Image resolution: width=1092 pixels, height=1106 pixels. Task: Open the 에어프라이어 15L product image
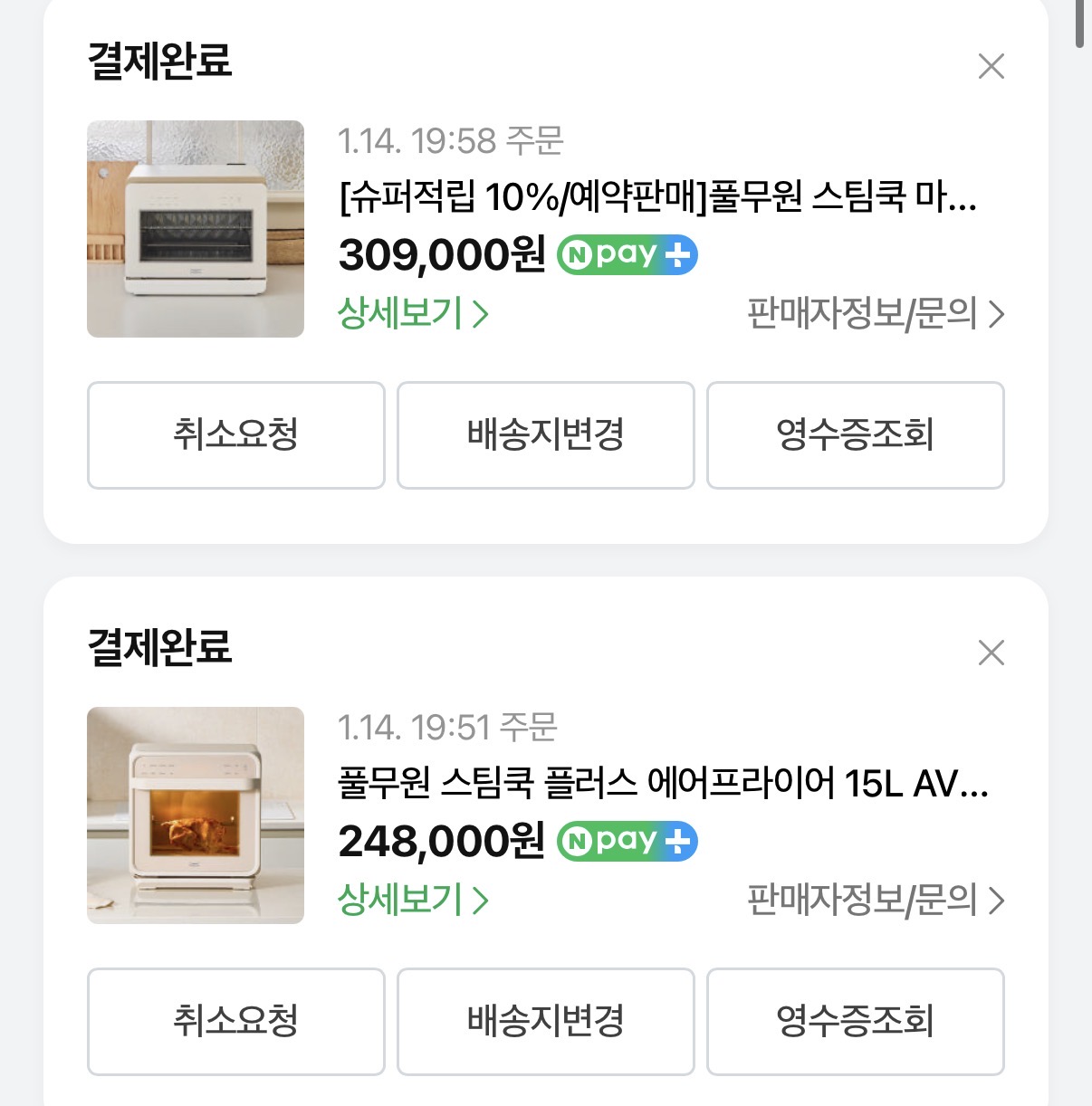(x=196, y=815)
